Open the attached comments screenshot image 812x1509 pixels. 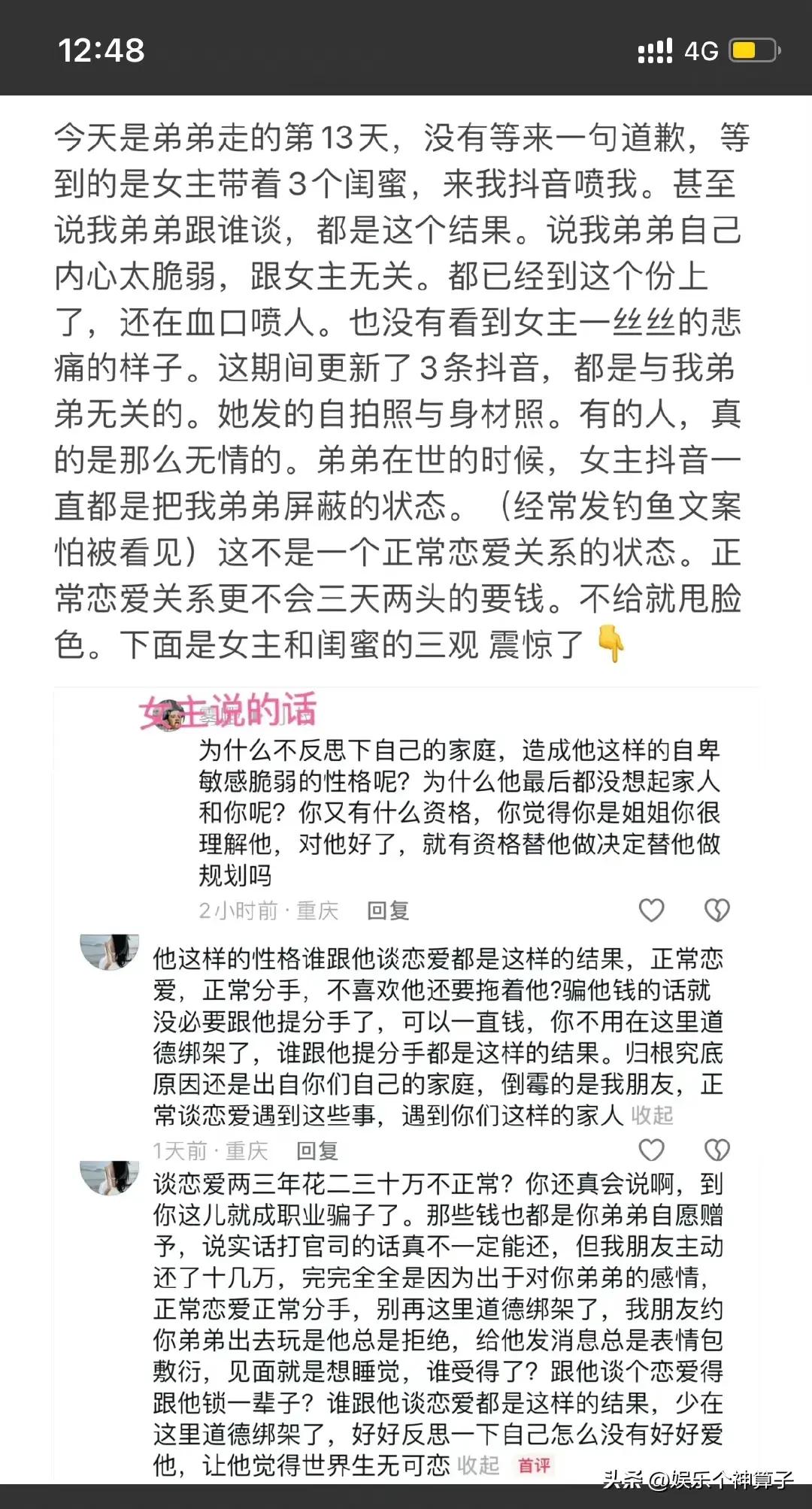point(406,1083)
